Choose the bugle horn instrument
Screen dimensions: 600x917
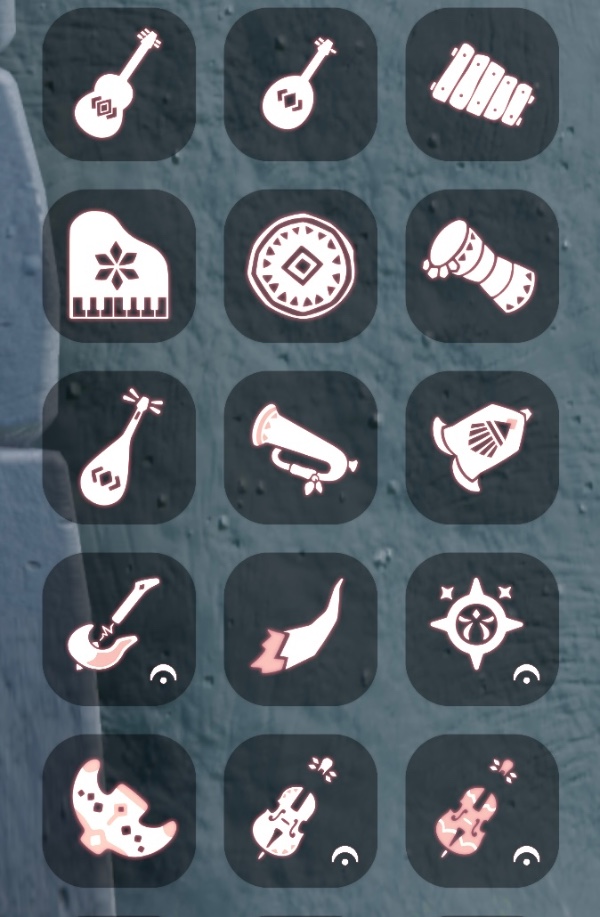point(300,448)
